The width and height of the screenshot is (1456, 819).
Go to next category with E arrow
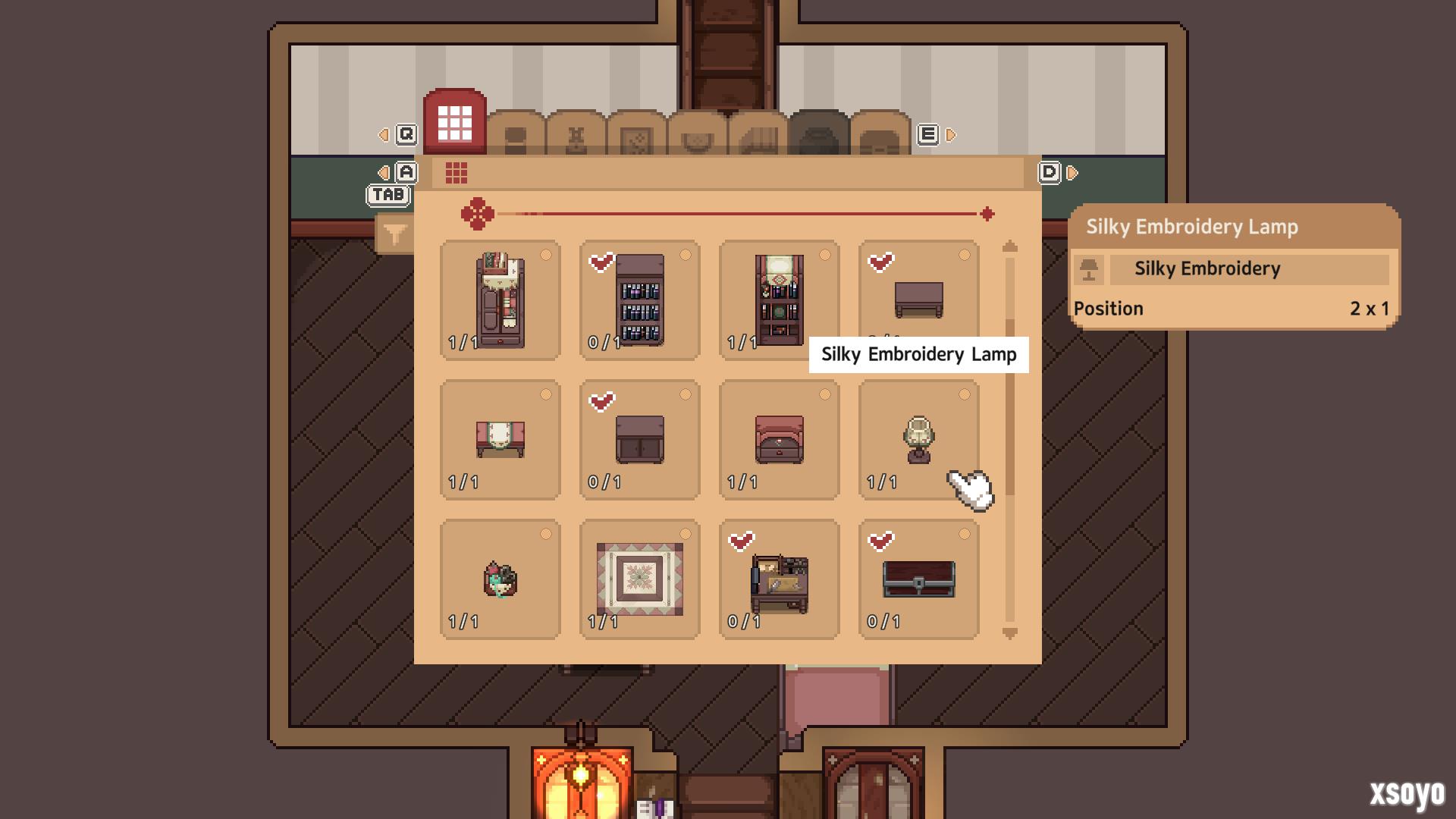[x=951, y=135]
